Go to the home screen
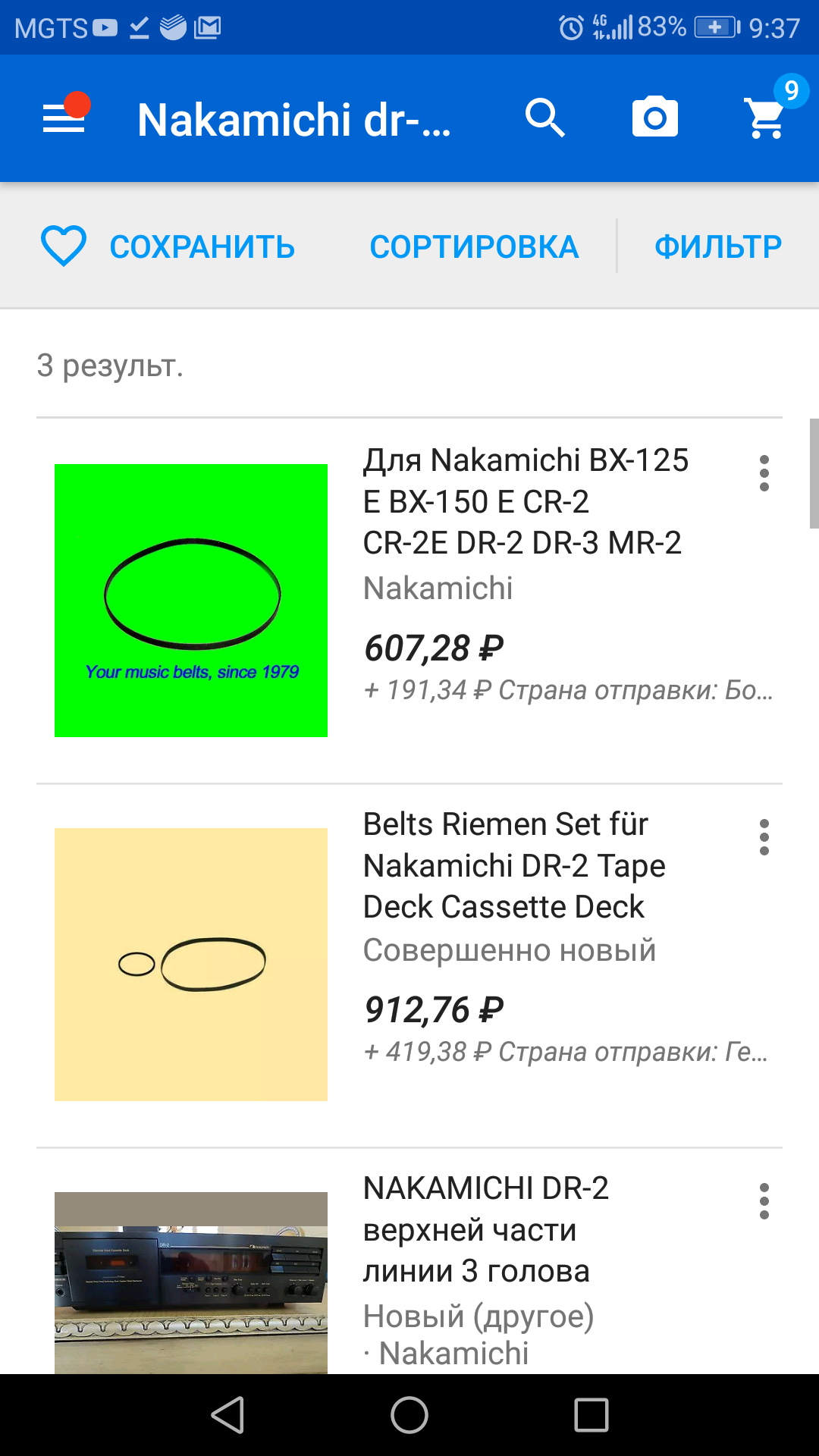The height and width of the screenshot is (1456, 819). 409,1415
